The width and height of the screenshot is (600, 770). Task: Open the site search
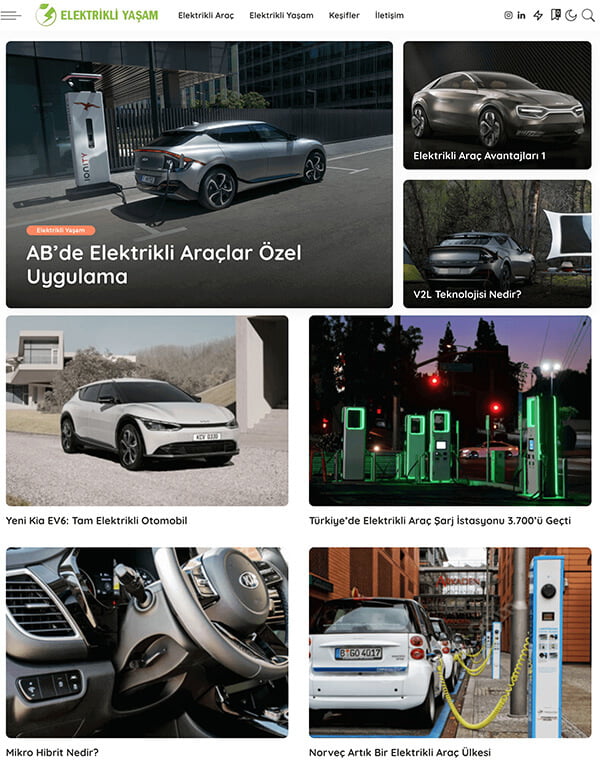click(588, 15)
